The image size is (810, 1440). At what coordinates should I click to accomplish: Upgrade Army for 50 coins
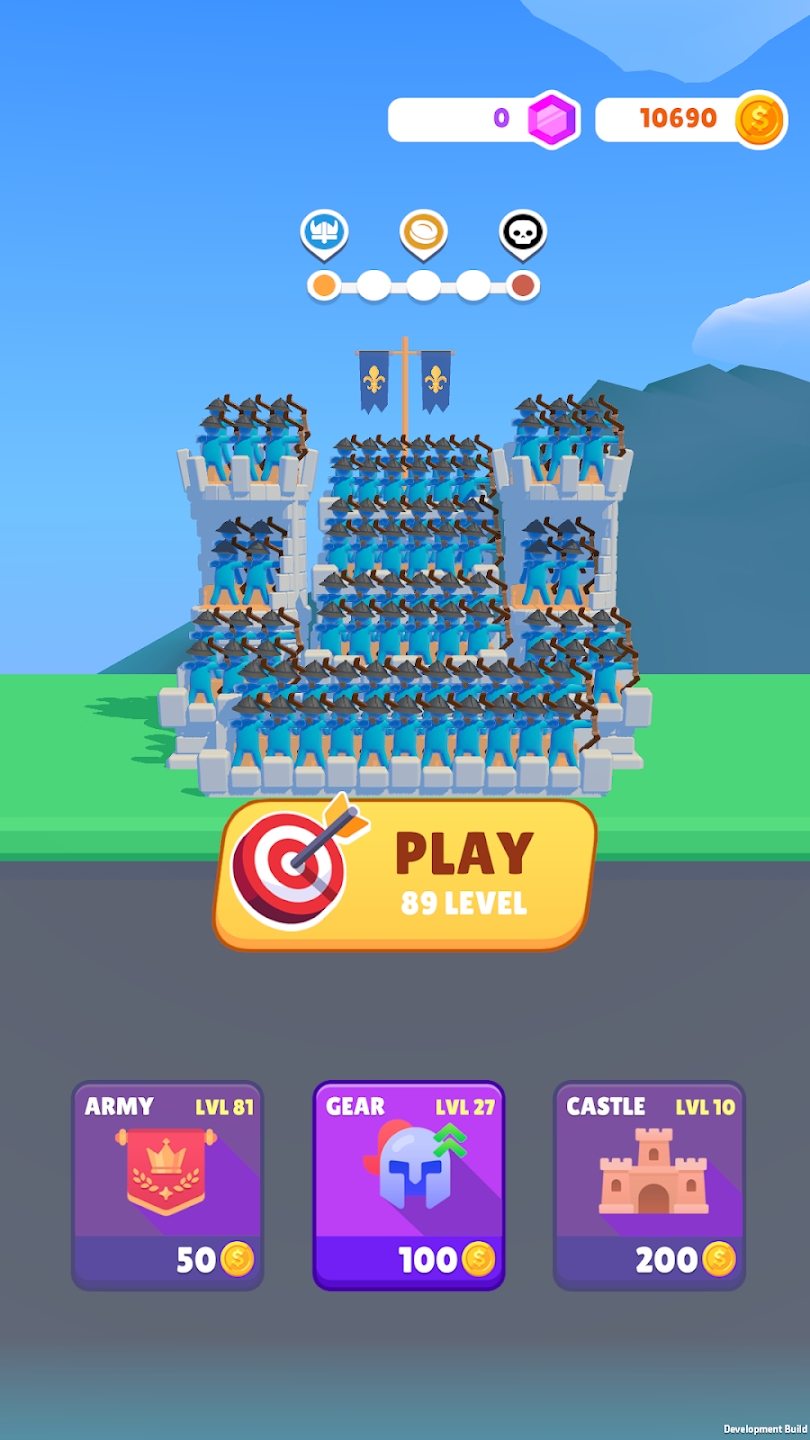167,1185
